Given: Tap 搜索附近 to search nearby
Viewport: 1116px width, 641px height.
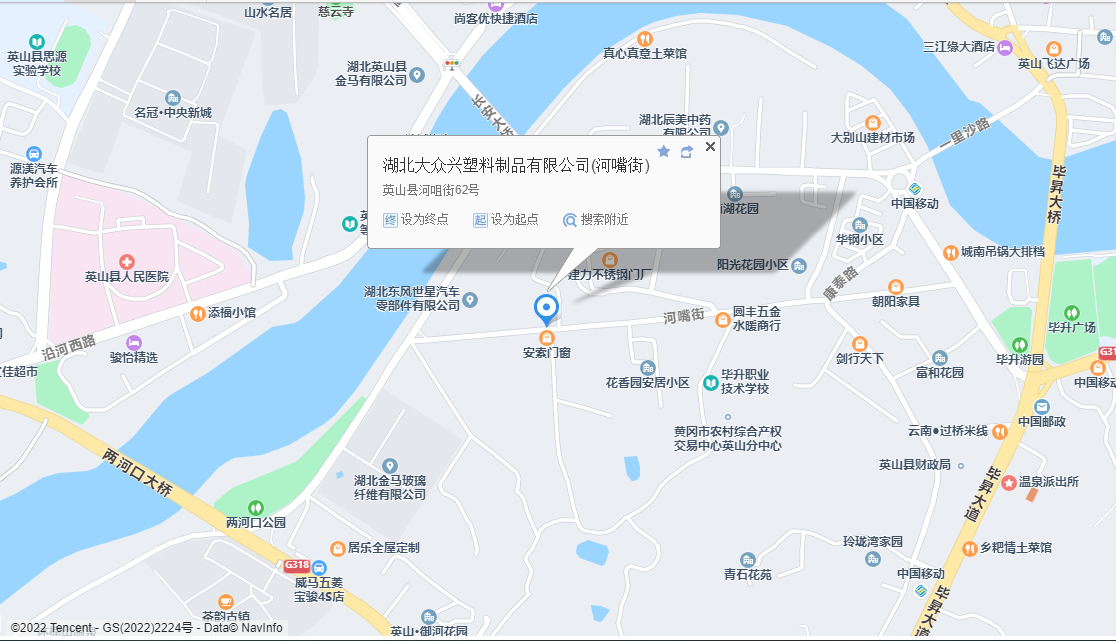Looking at the screenshot, I should (x=596, y=219).
